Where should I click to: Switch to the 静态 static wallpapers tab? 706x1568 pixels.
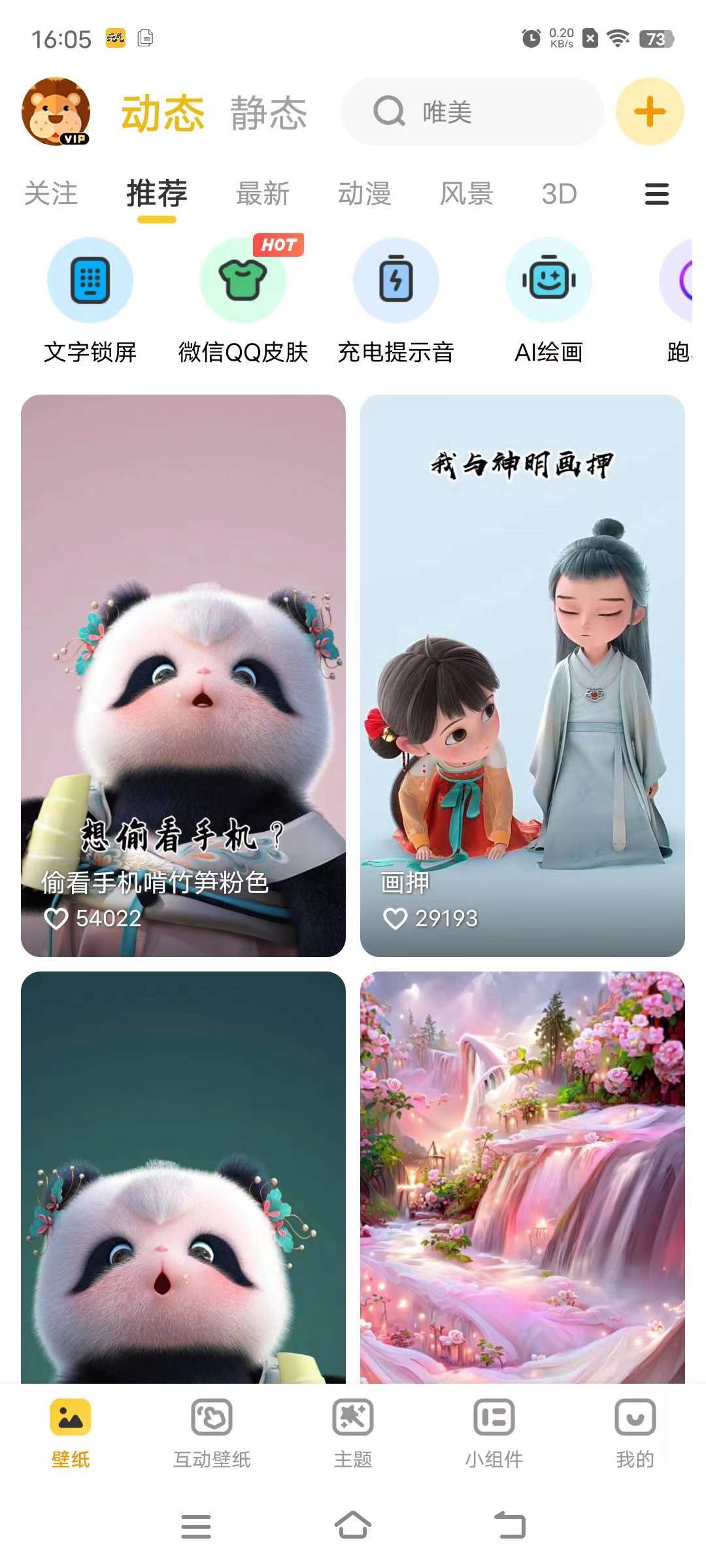269,112
